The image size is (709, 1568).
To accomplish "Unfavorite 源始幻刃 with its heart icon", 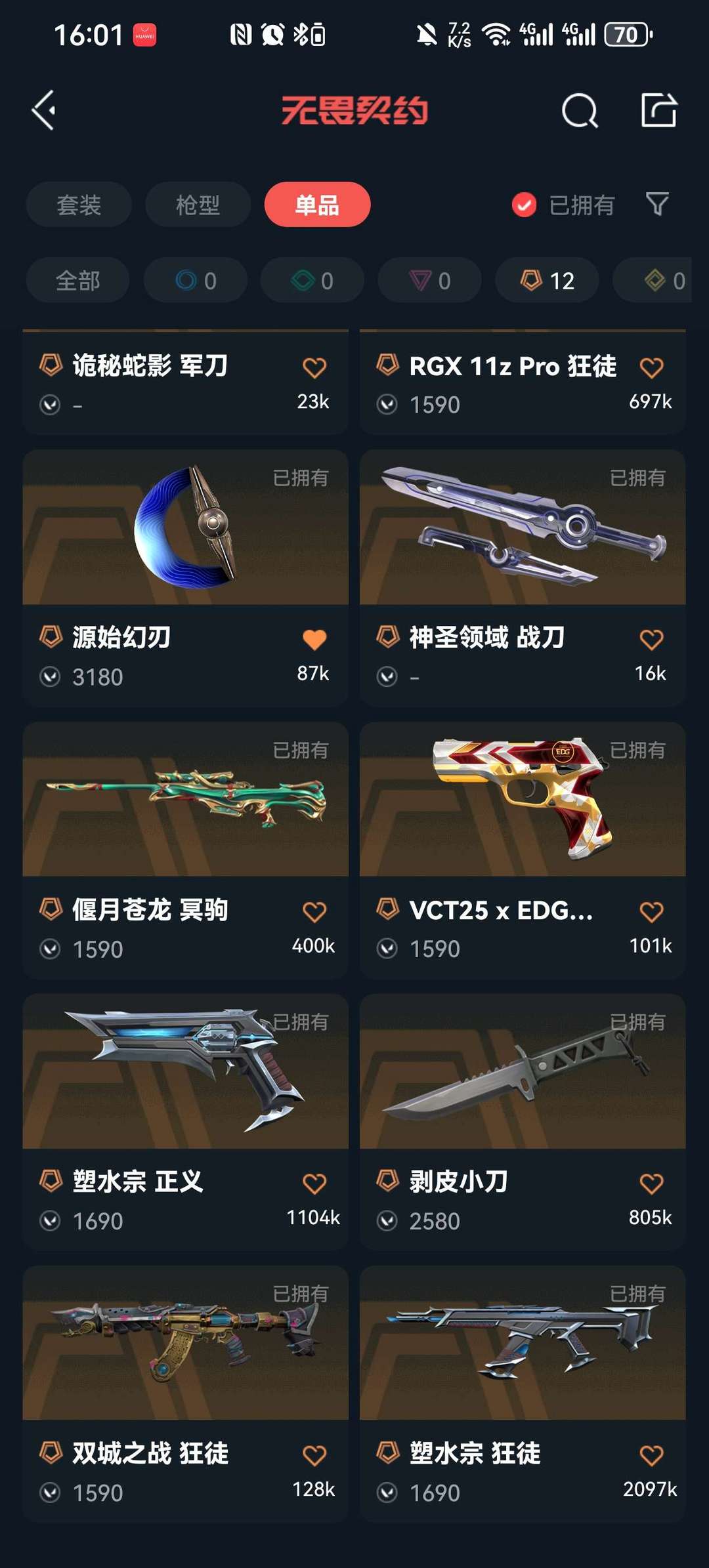I will [x=314, y=639].
